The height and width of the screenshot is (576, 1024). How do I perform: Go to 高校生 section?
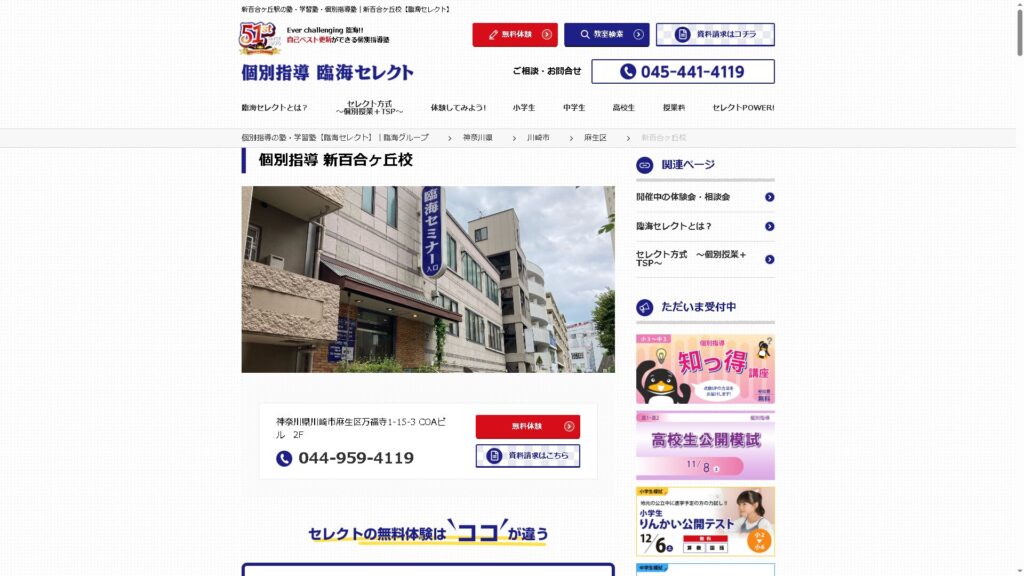[x=624, y=108]
